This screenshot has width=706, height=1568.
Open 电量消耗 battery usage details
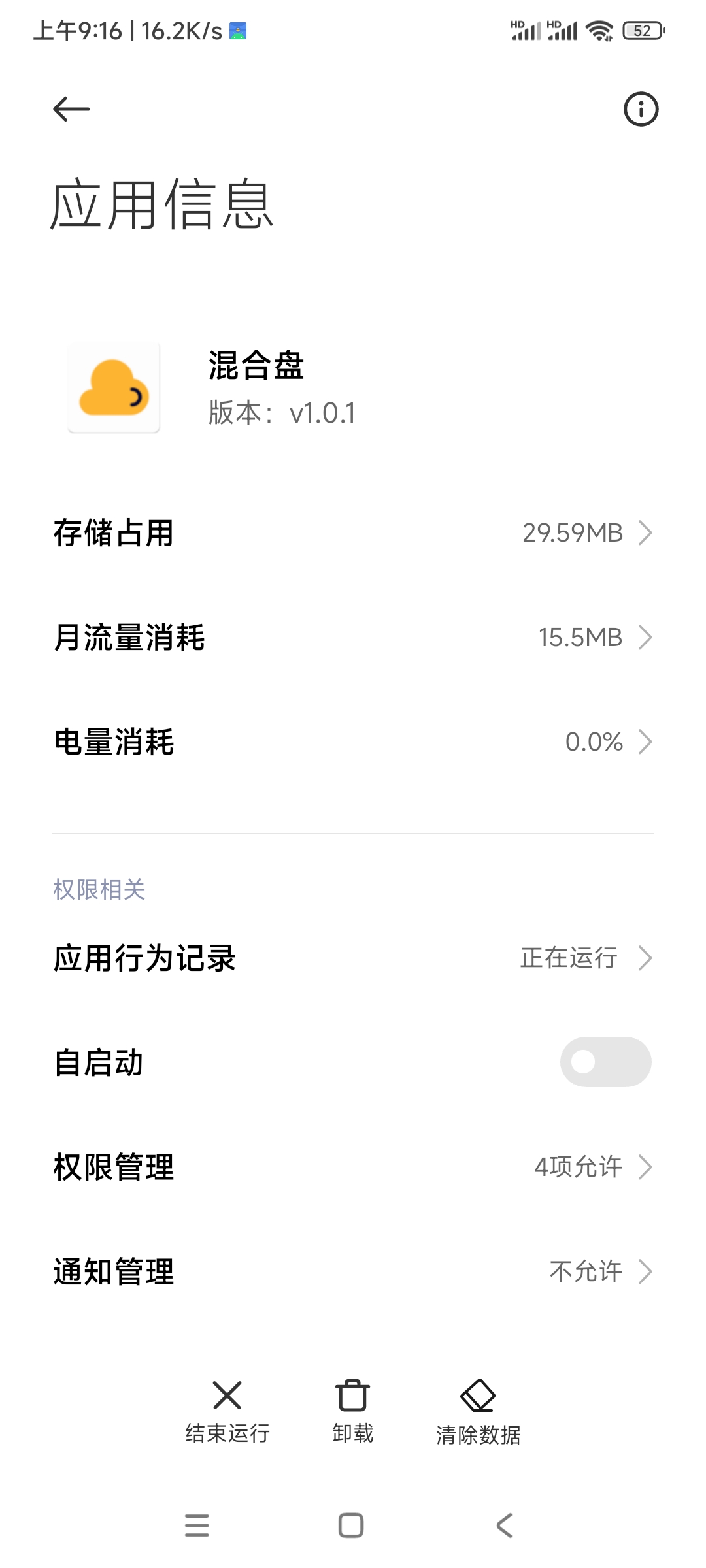click(353, 742)
